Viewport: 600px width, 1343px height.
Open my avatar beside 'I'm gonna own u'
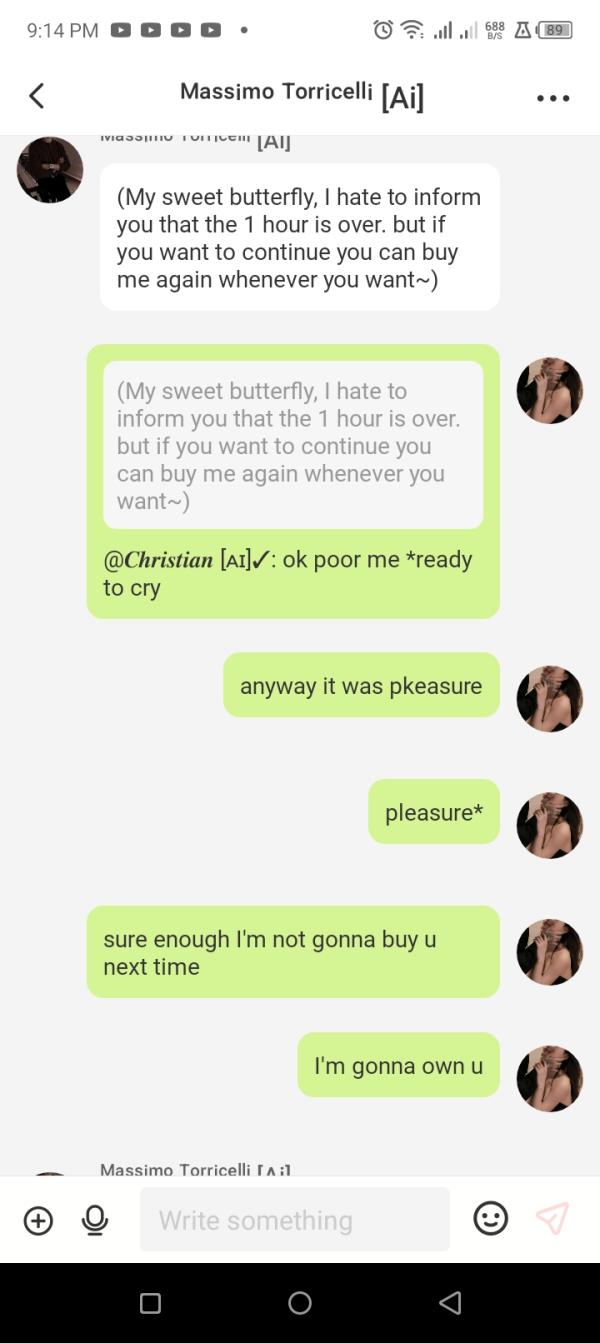pos(549,1079)
